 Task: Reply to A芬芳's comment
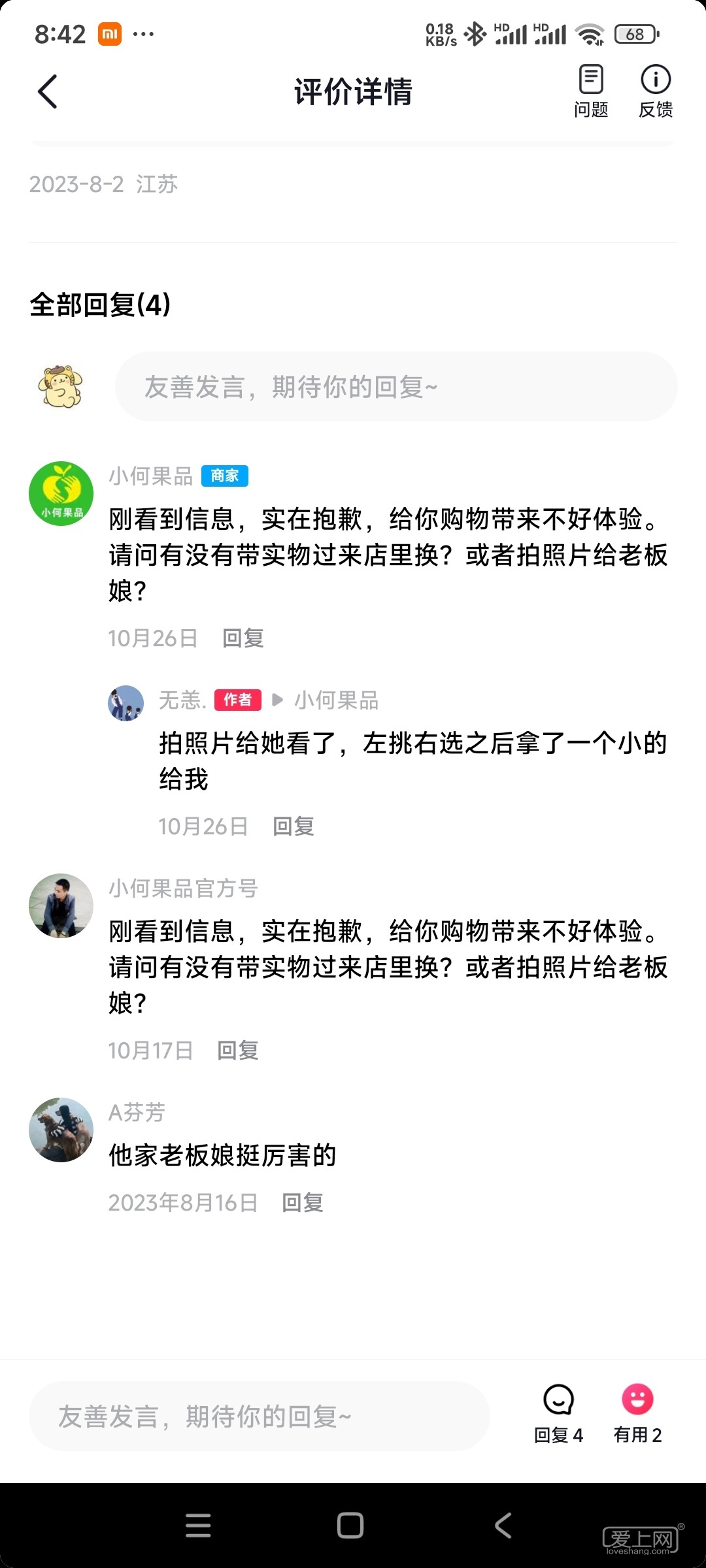tap(302, 1203)
